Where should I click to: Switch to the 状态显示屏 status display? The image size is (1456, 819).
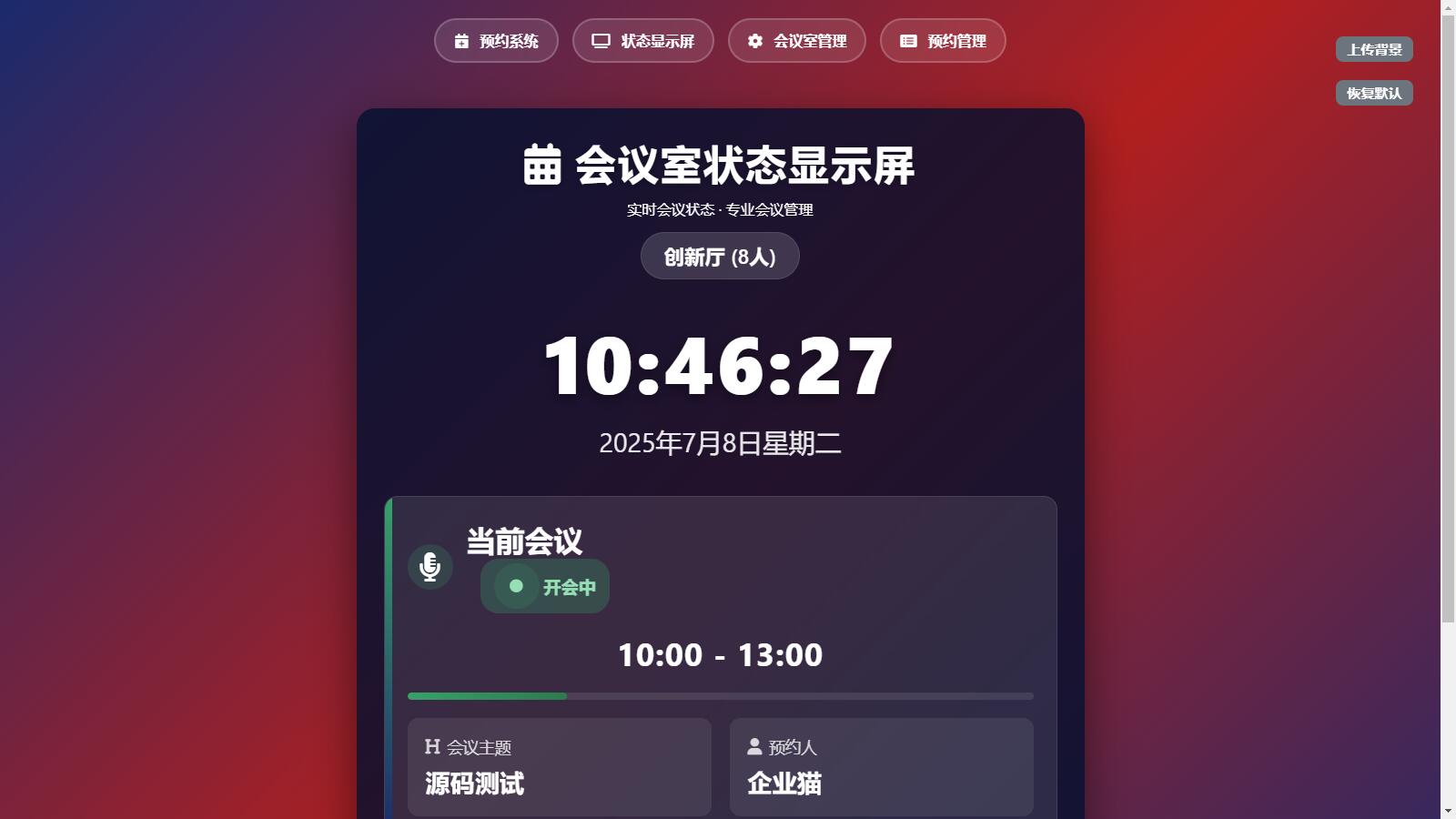(642, 41)
